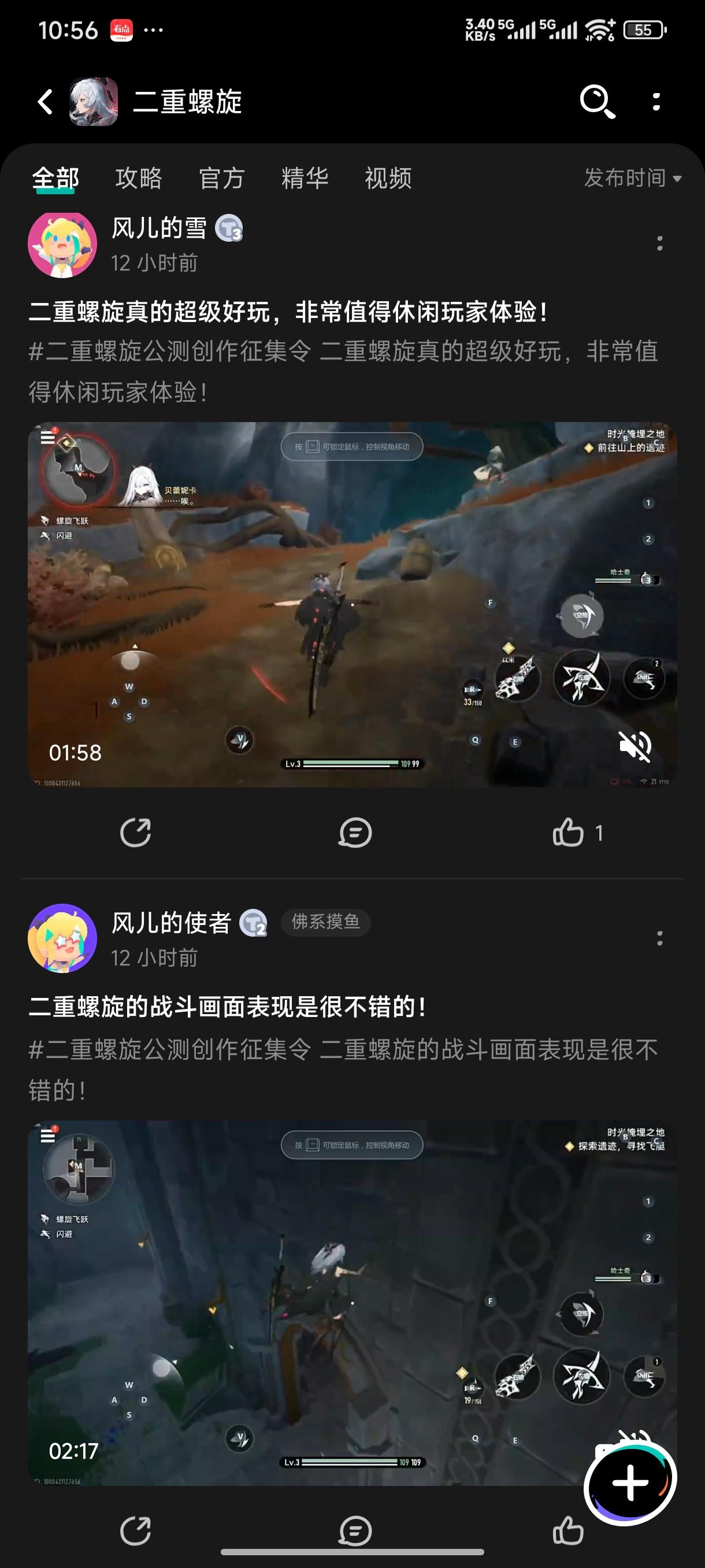Image resolution: width=705 pixels, height=1568 pixels.
Task: Switch to the 视频 tab
Action: [x=388, y=178]
